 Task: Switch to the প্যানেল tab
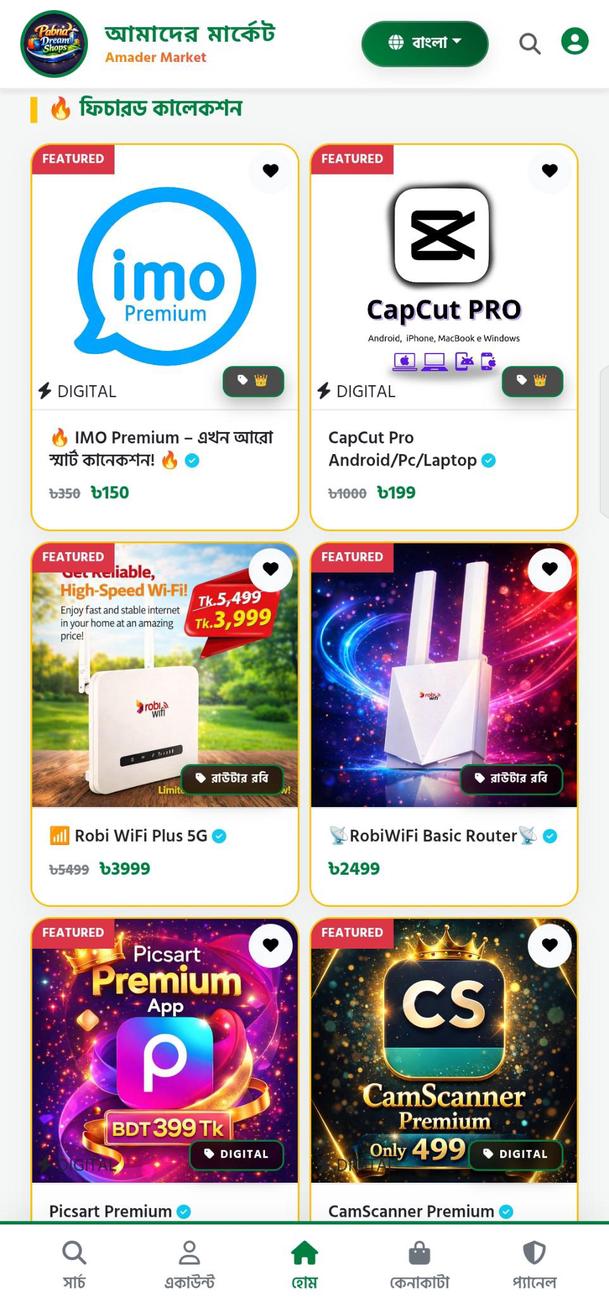[535, 1266]
